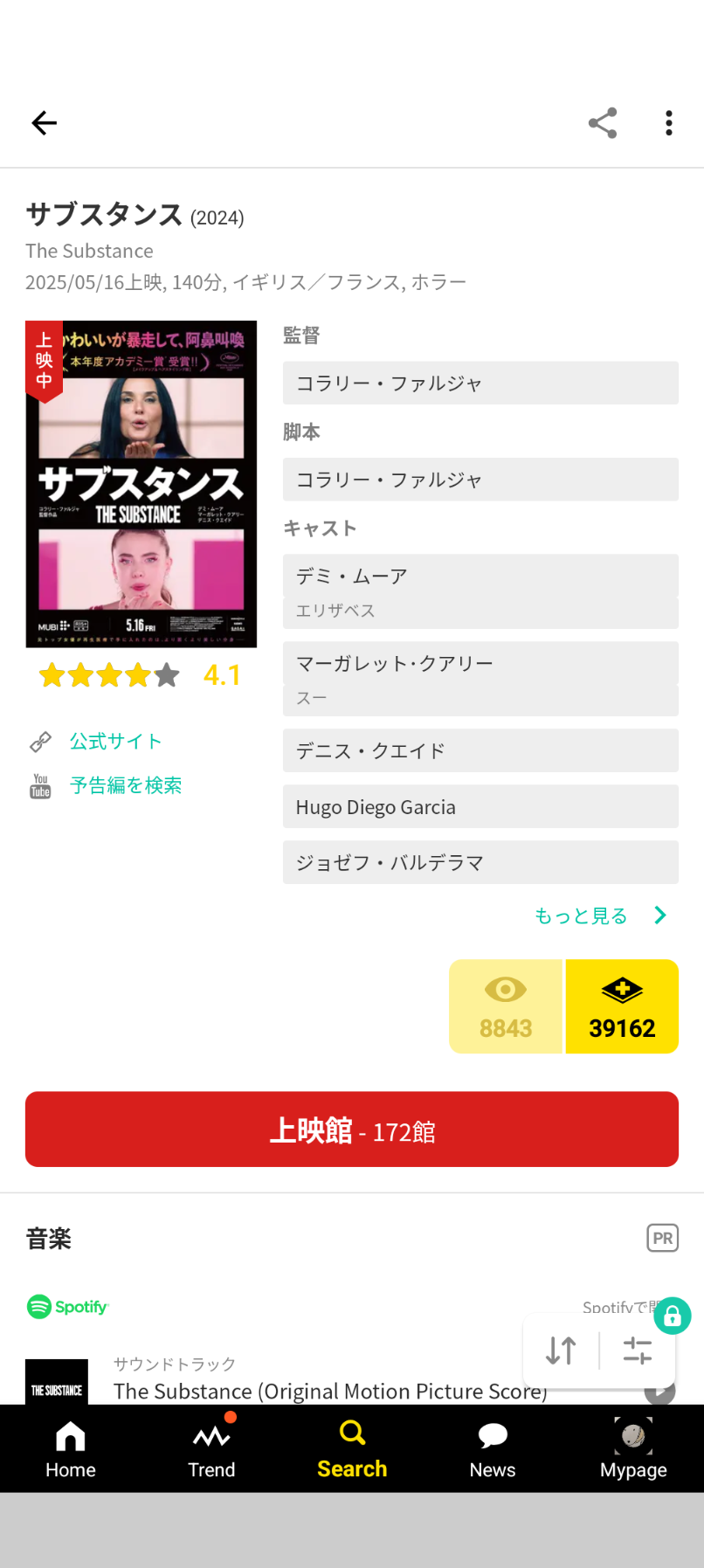Viewport: 704px width, 1568px height.
Task: Mark the movie as watched (8843)
Action: pos(506,1007)
